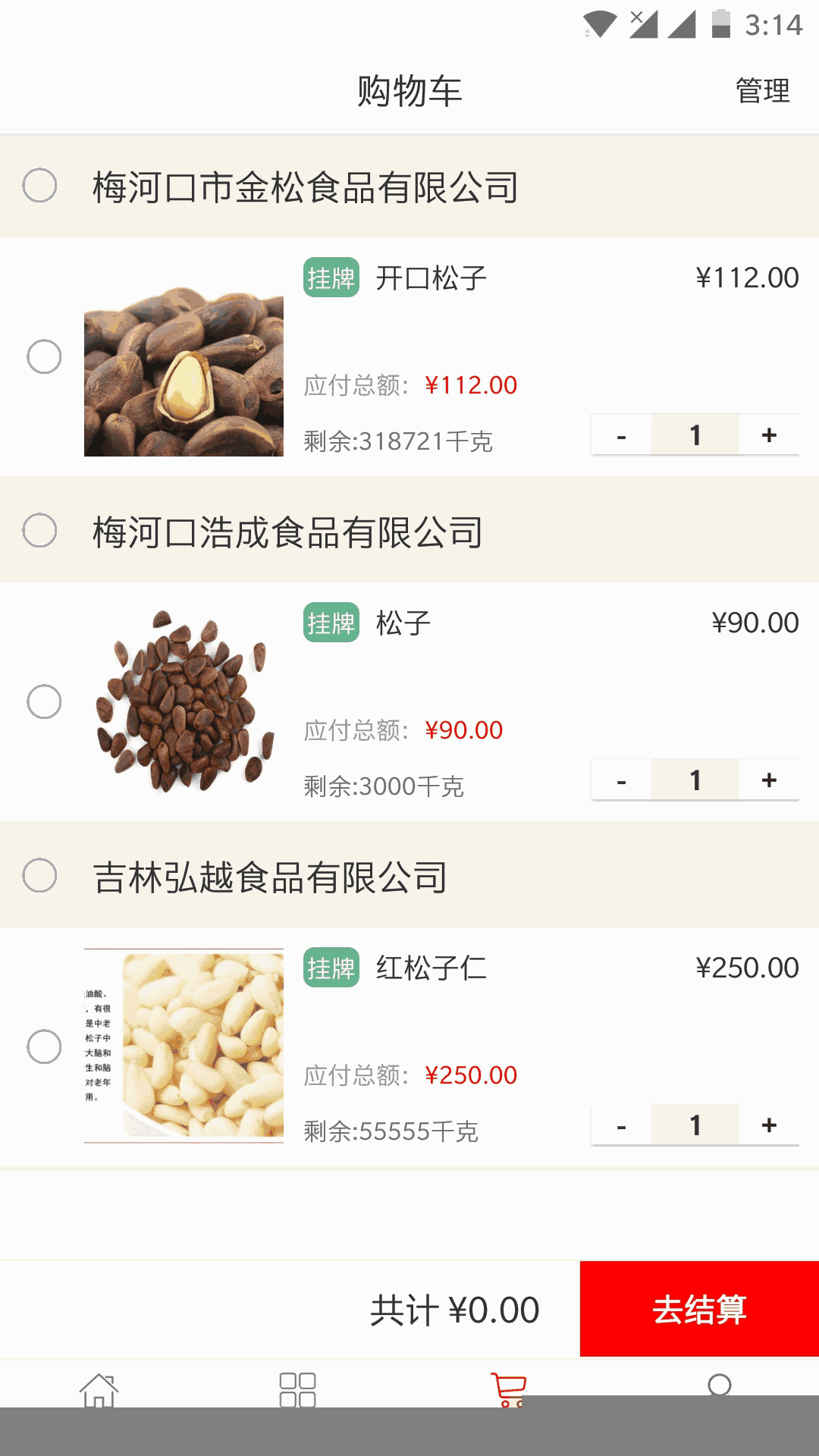Screen dimensions: 819x1456
Task: Switch to the categories grid tab
Action: click(297, 1391)
